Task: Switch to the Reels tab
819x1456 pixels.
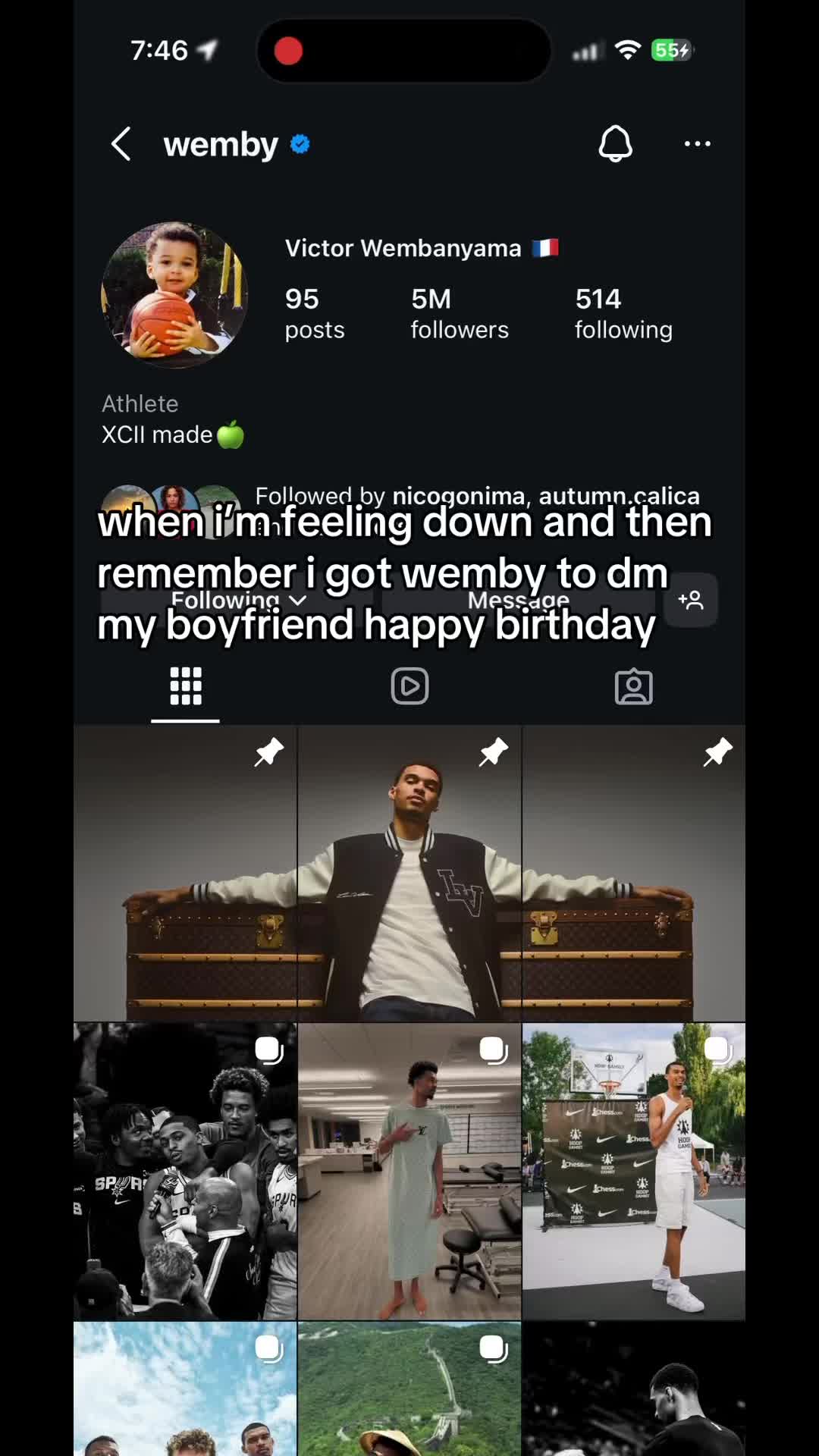Action: pyautogui.click(x=409, y=687)
